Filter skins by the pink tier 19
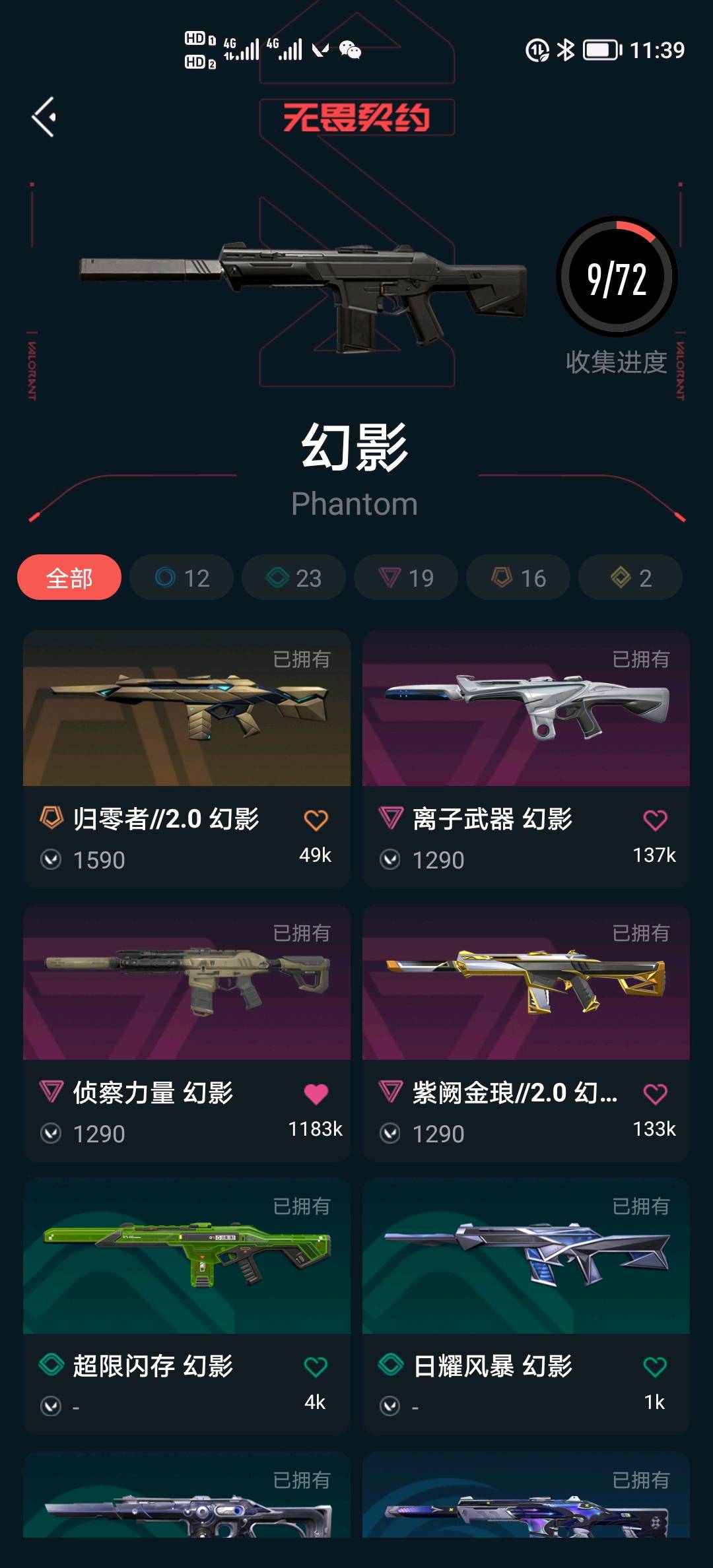The width and height of the screenshot is (713, 1568). (406, 577)
